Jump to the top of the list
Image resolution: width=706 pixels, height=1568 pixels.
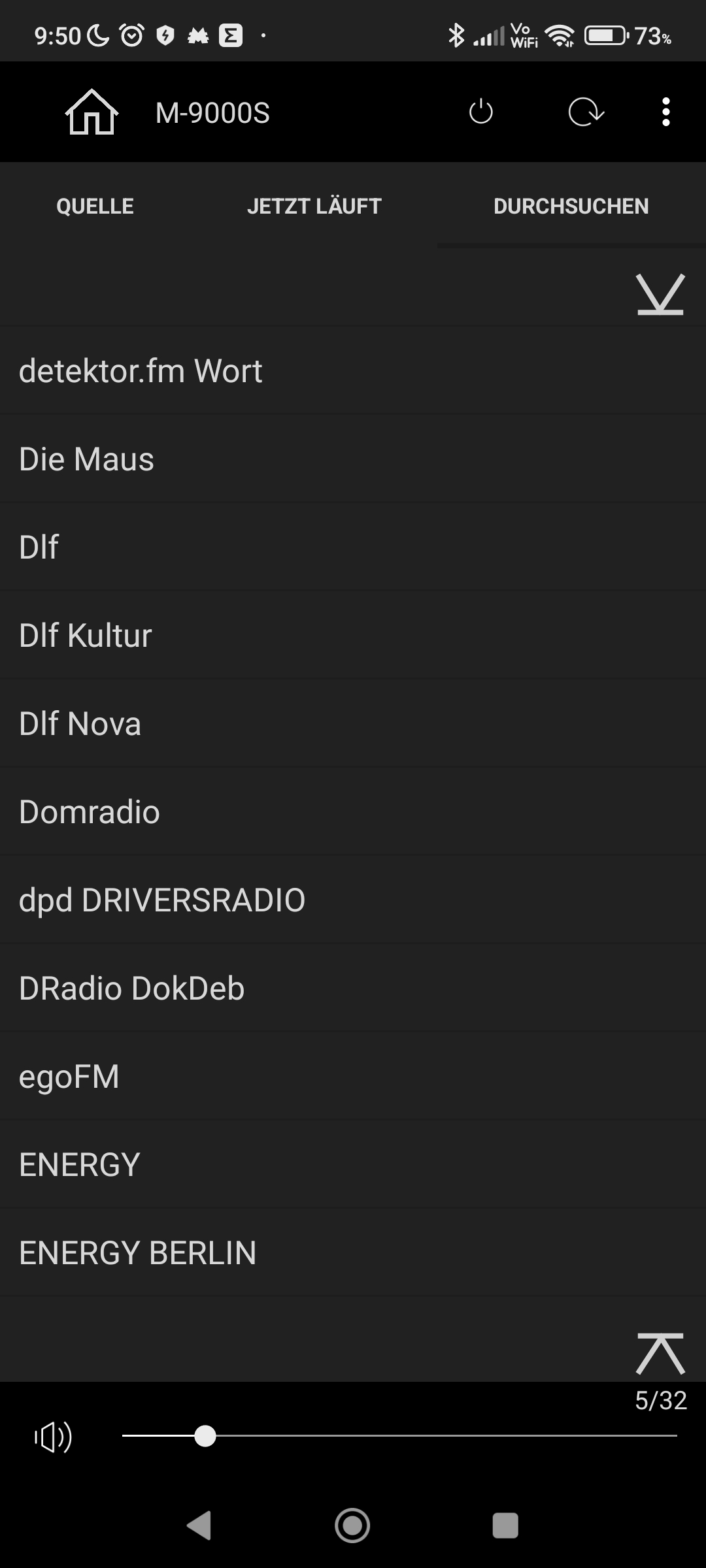click(x=660, y=1354)
